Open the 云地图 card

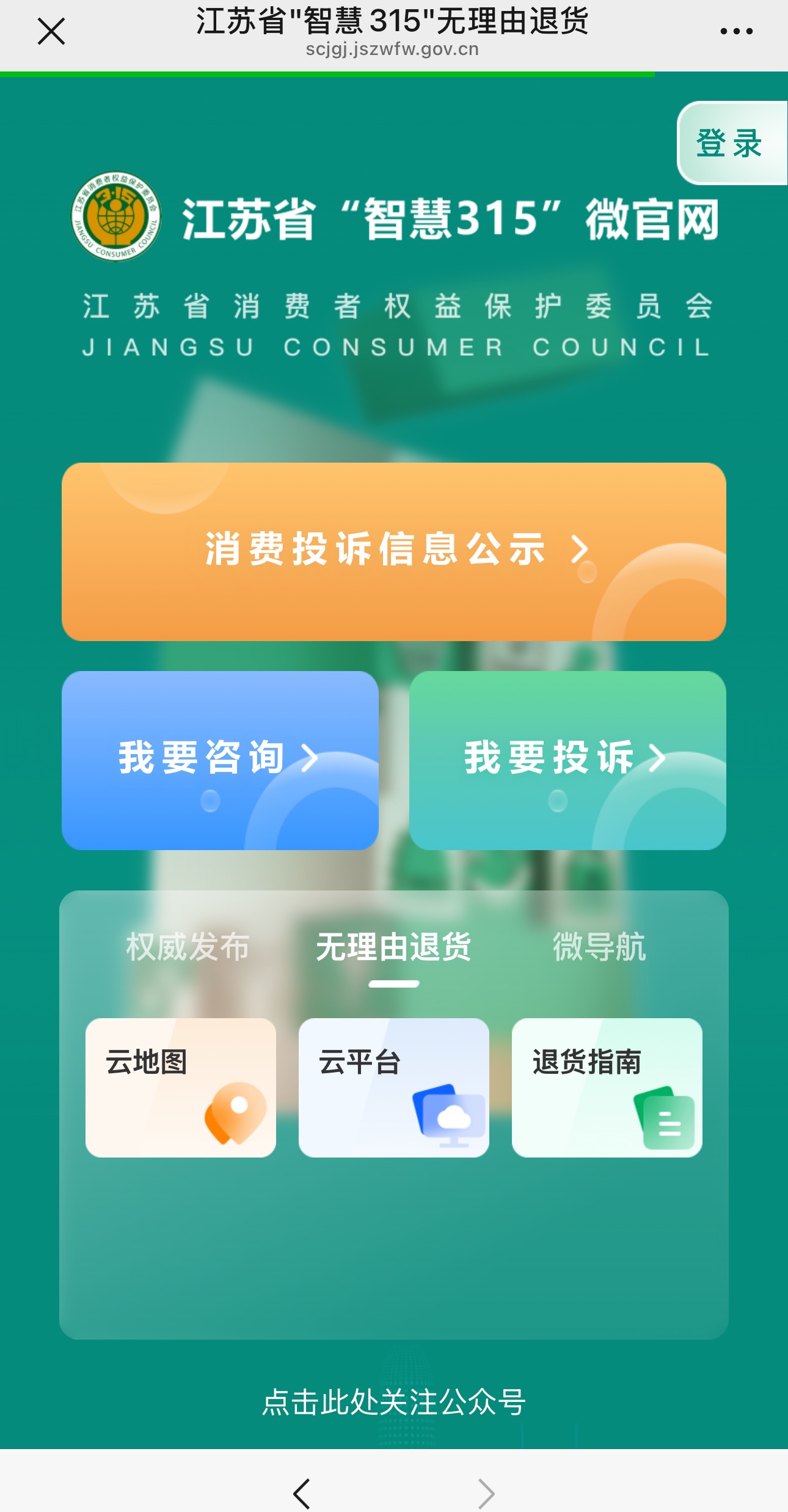point(181,1087)
